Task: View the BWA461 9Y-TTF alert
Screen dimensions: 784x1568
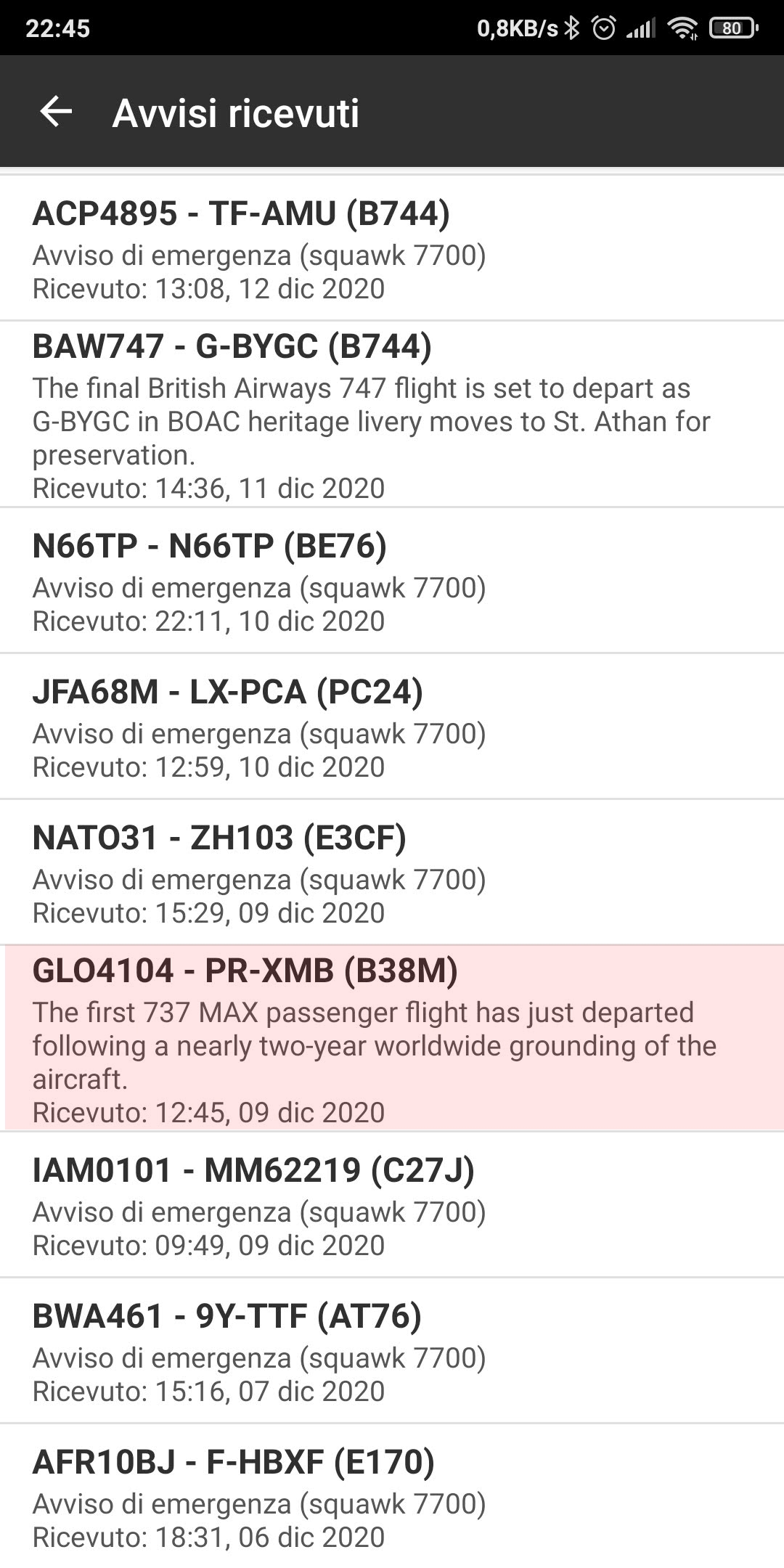Action: (x=392, y=1351)
